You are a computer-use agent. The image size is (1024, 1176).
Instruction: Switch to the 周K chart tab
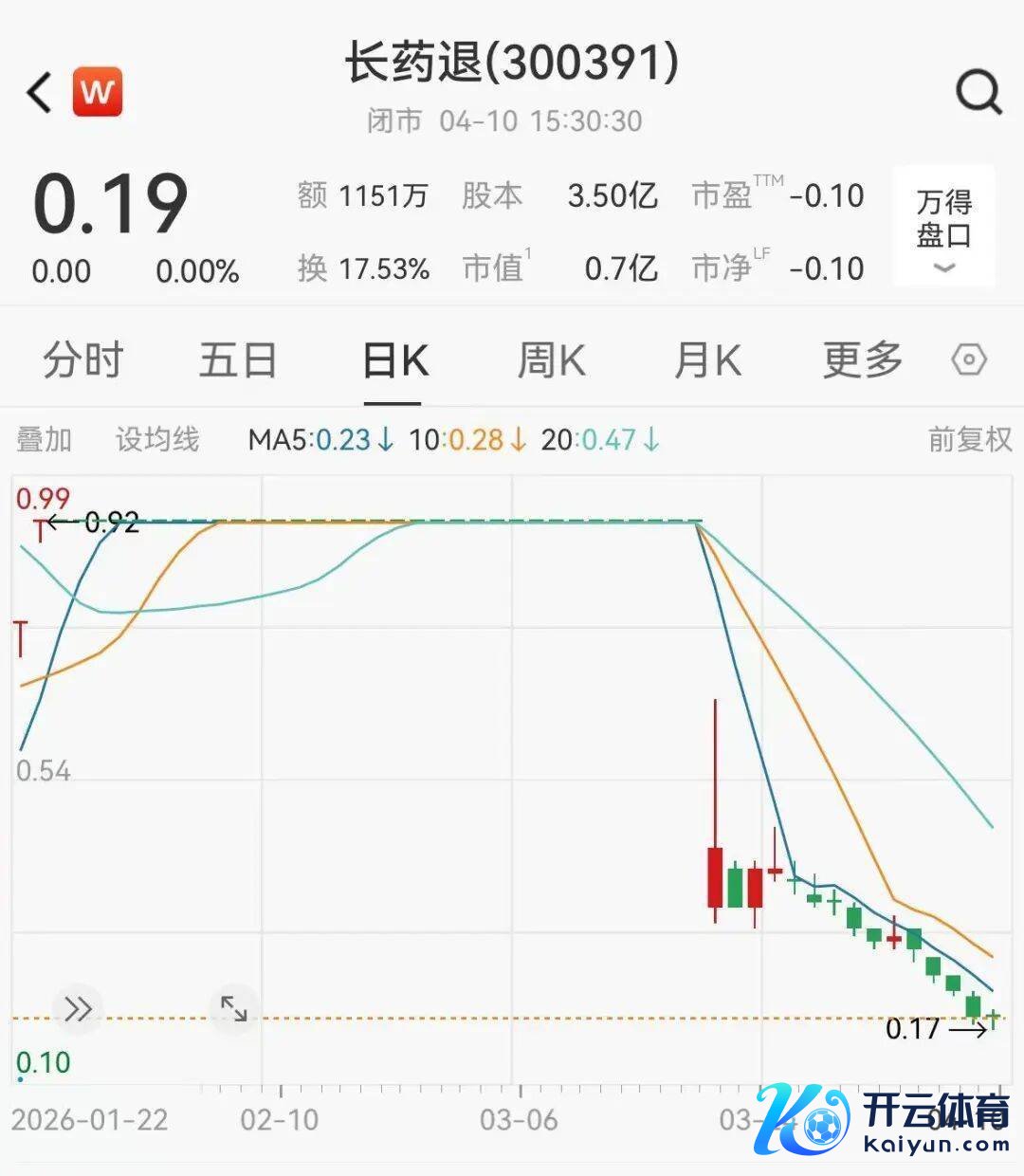(x=551, y=361)
